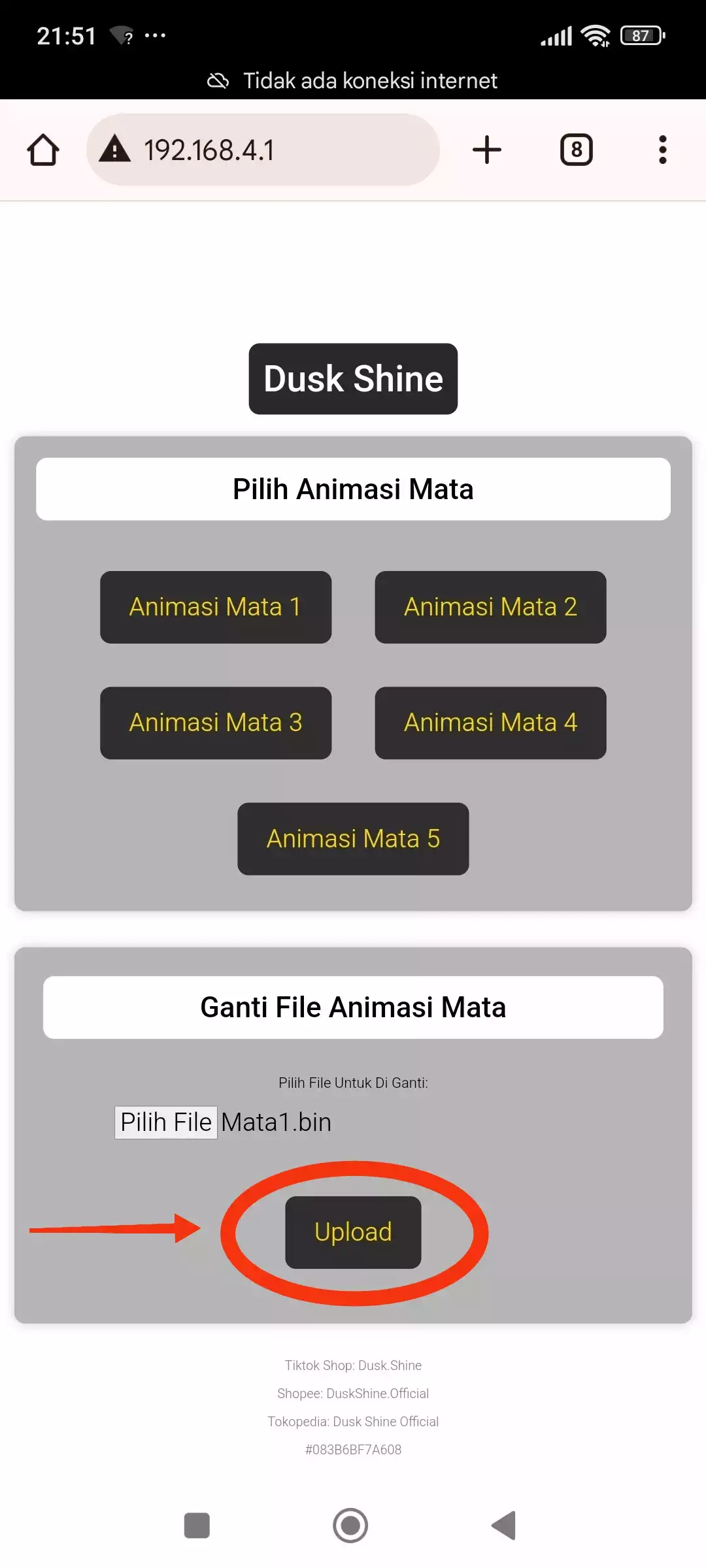This screenshot has height=1568, width=706.
Task: Open a new browser tab
Action: click(x=487, y=150)
